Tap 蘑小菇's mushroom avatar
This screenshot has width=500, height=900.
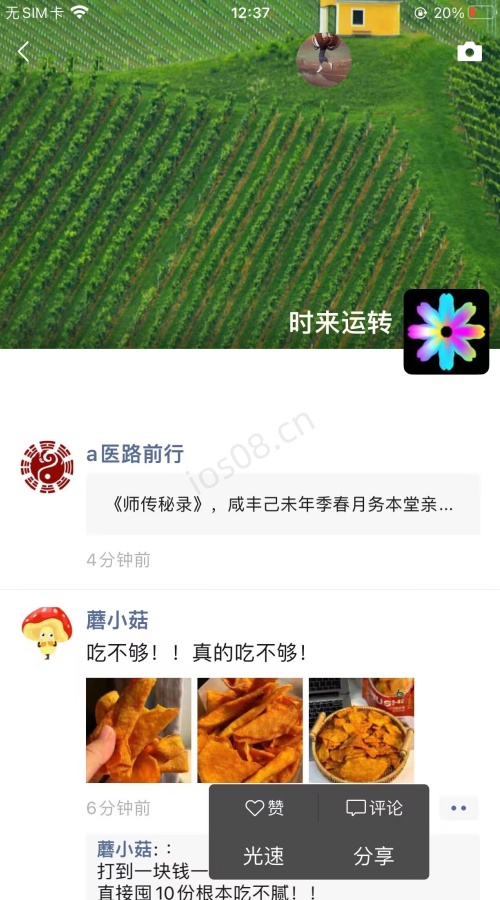[47, 633]
